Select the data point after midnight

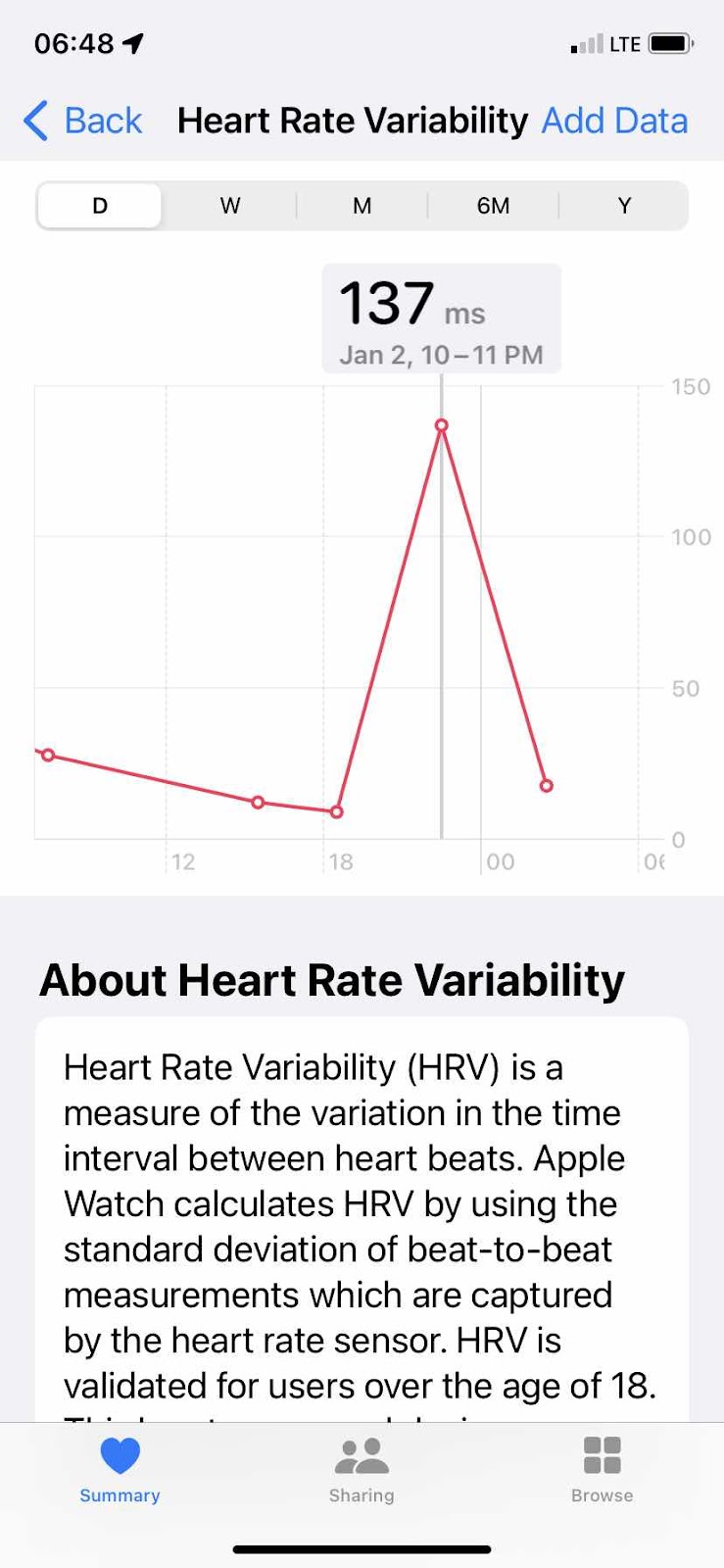click(x=547, y=785)
